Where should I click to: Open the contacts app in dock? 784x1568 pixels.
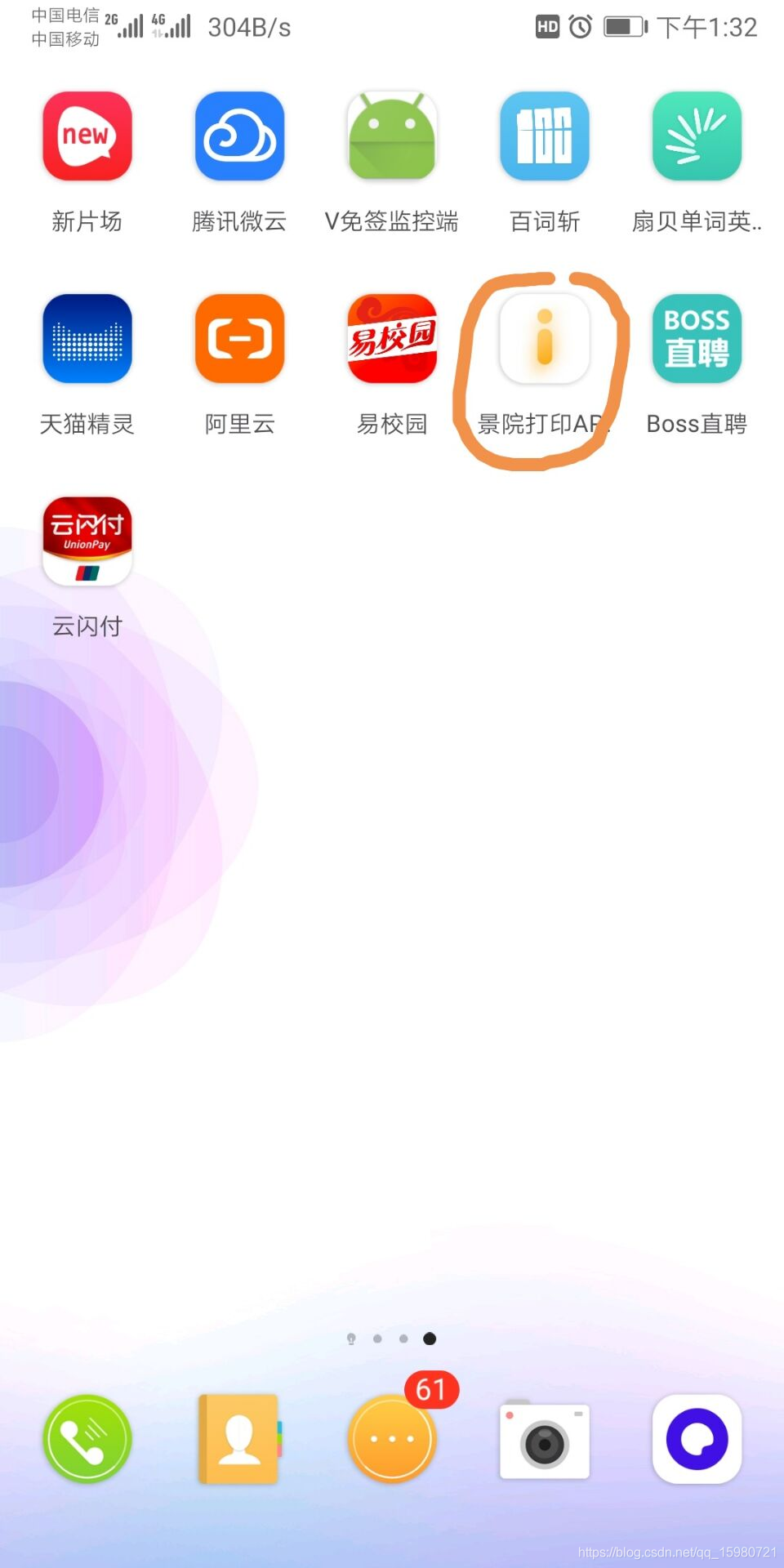239,1439
